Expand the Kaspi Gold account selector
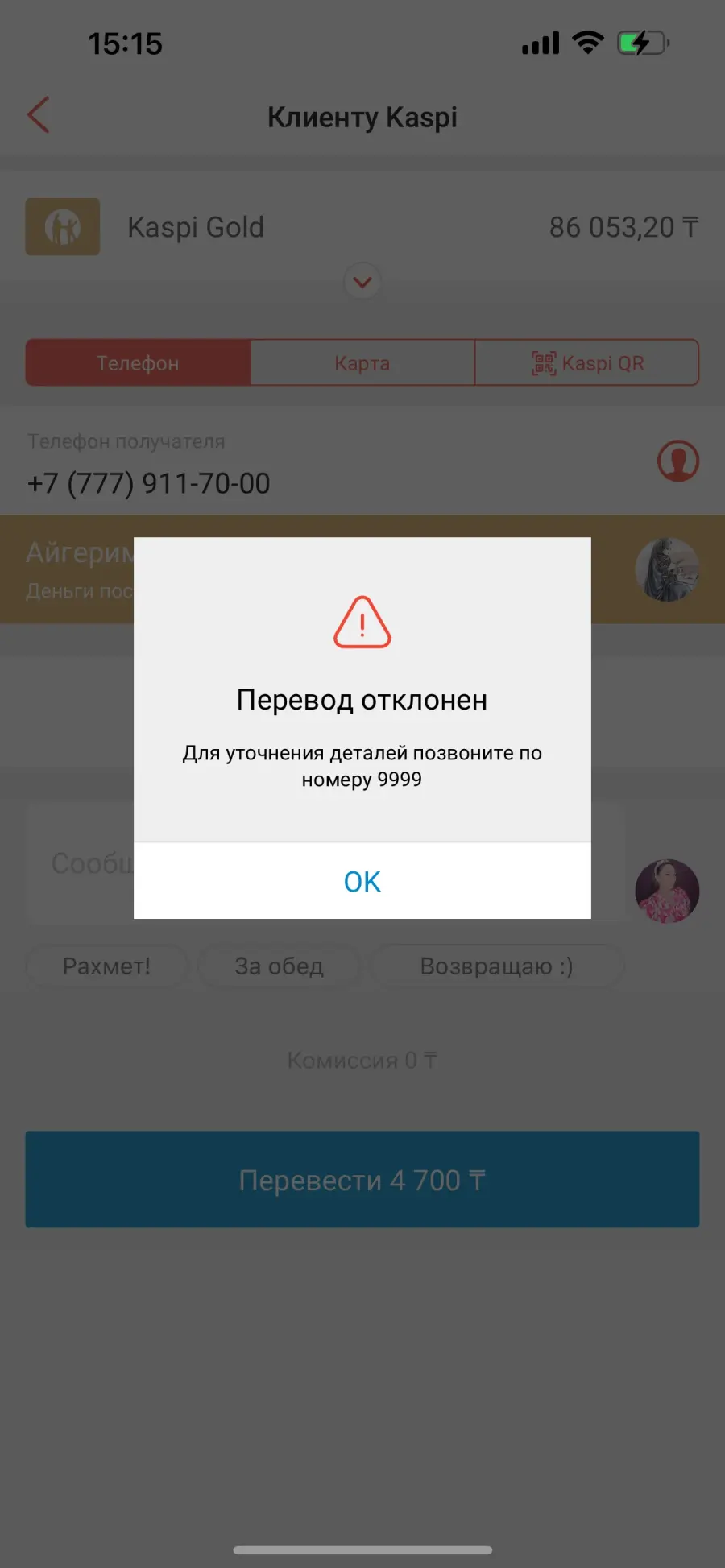Screen dimensions: 725x1568 362,282
